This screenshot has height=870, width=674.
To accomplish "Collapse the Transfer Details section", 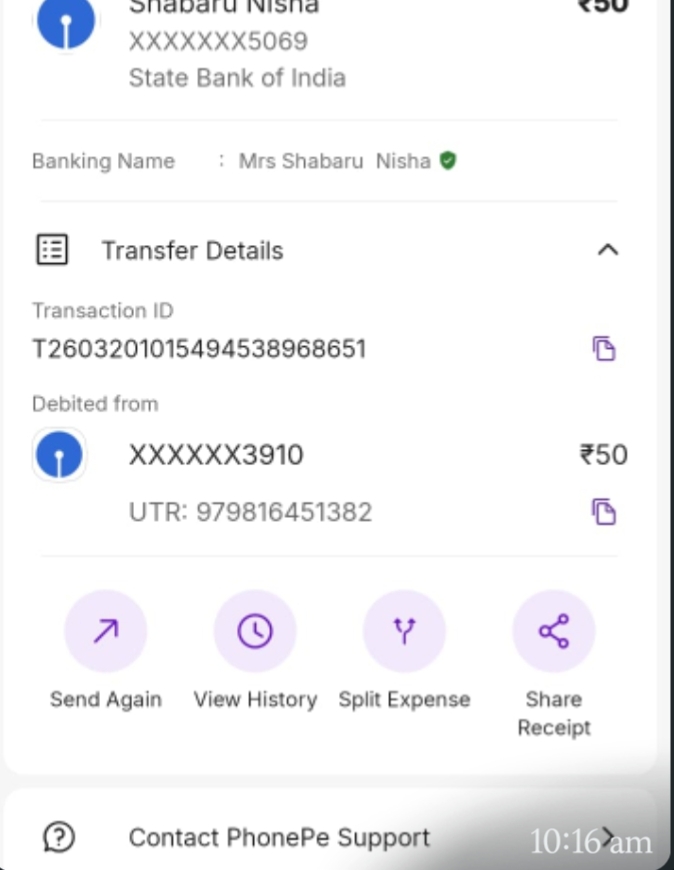I will pos(607,250).
